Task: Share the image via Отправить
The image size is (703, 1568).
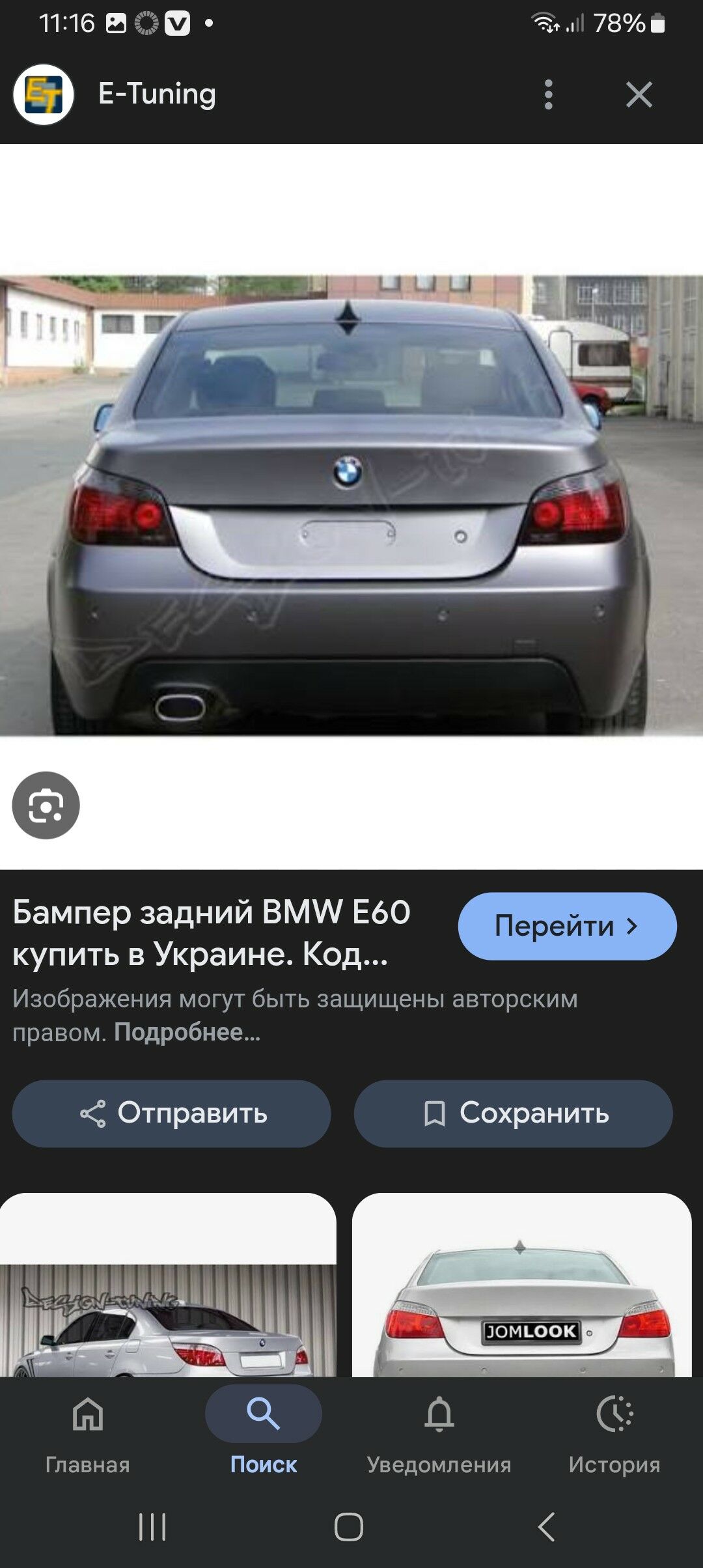Action: [x=171, y=1113]
